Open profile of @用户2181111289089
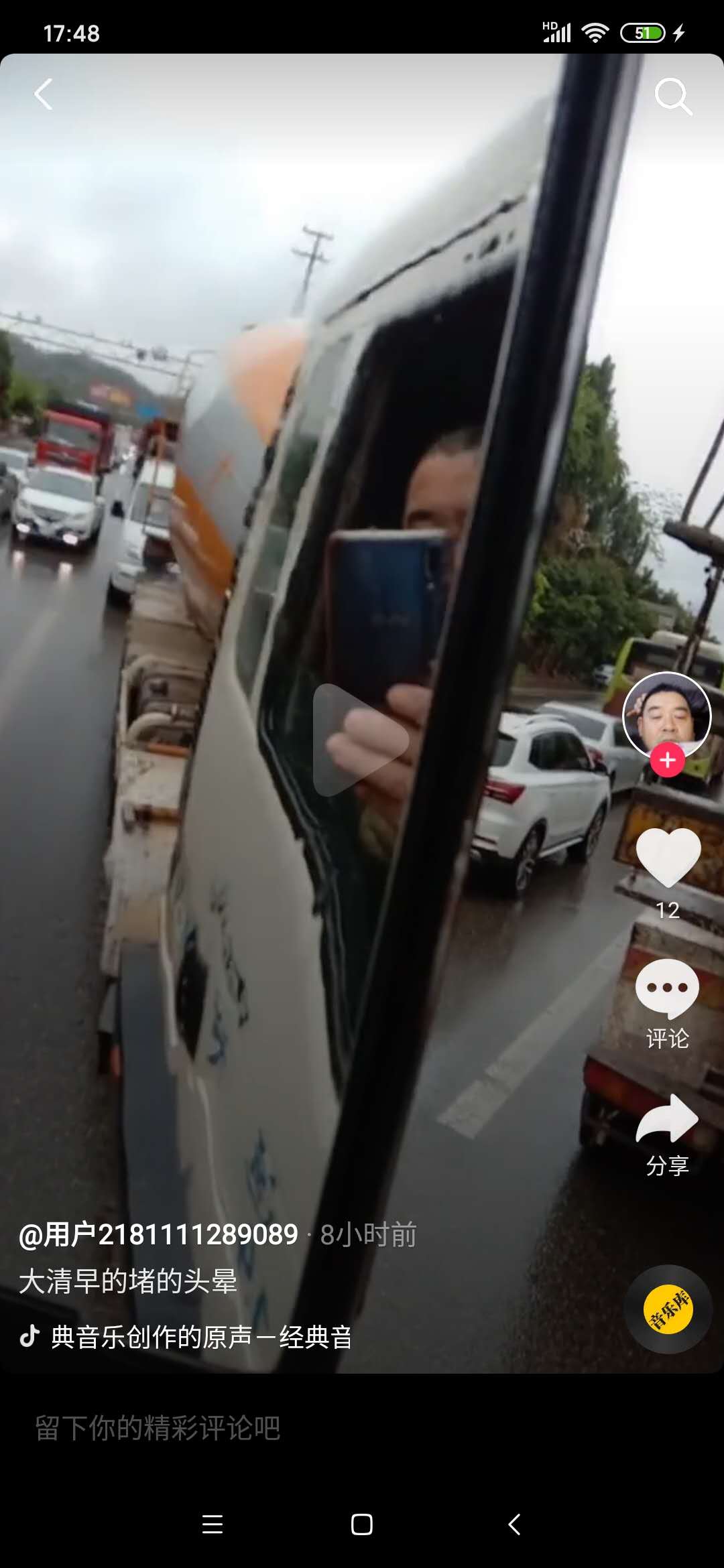This screenshot has height=1568, width=724. click(159, 1234)
